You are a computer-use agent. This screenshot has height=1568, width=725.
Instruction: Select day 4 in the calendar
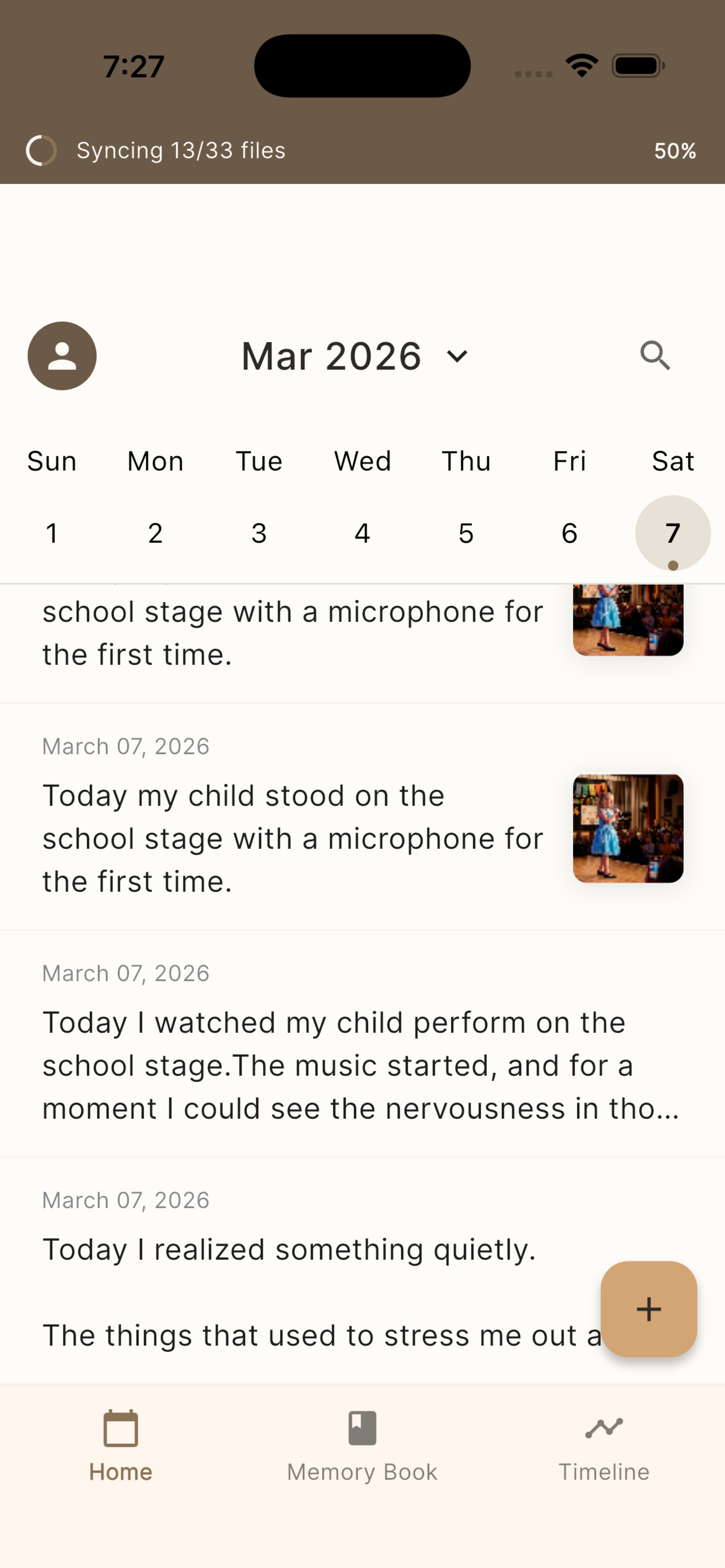coord(362,533)
